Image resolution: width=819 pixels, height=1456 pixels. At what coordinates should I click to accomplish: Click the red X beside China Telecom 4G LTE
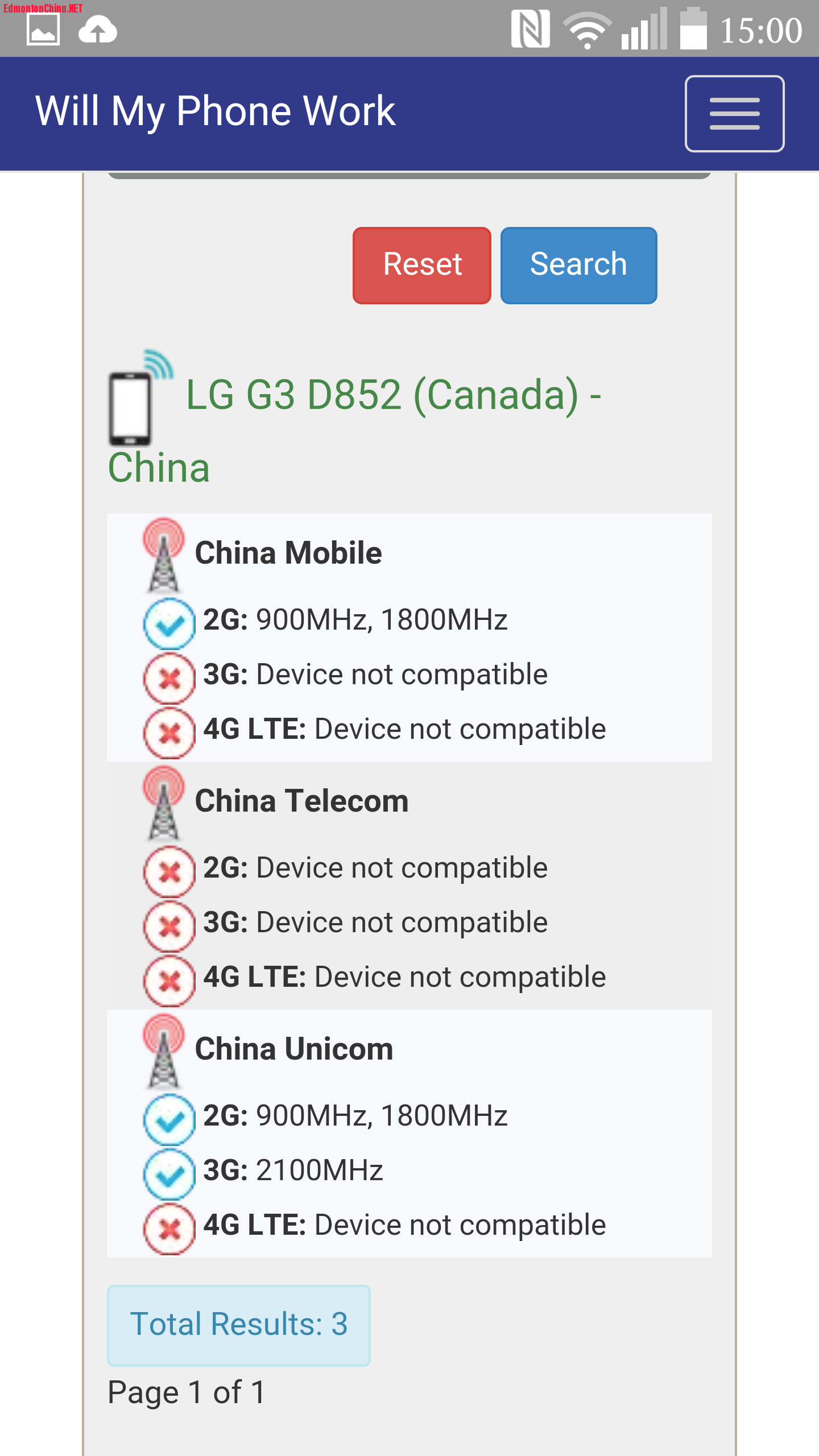[x=169, y=981]
